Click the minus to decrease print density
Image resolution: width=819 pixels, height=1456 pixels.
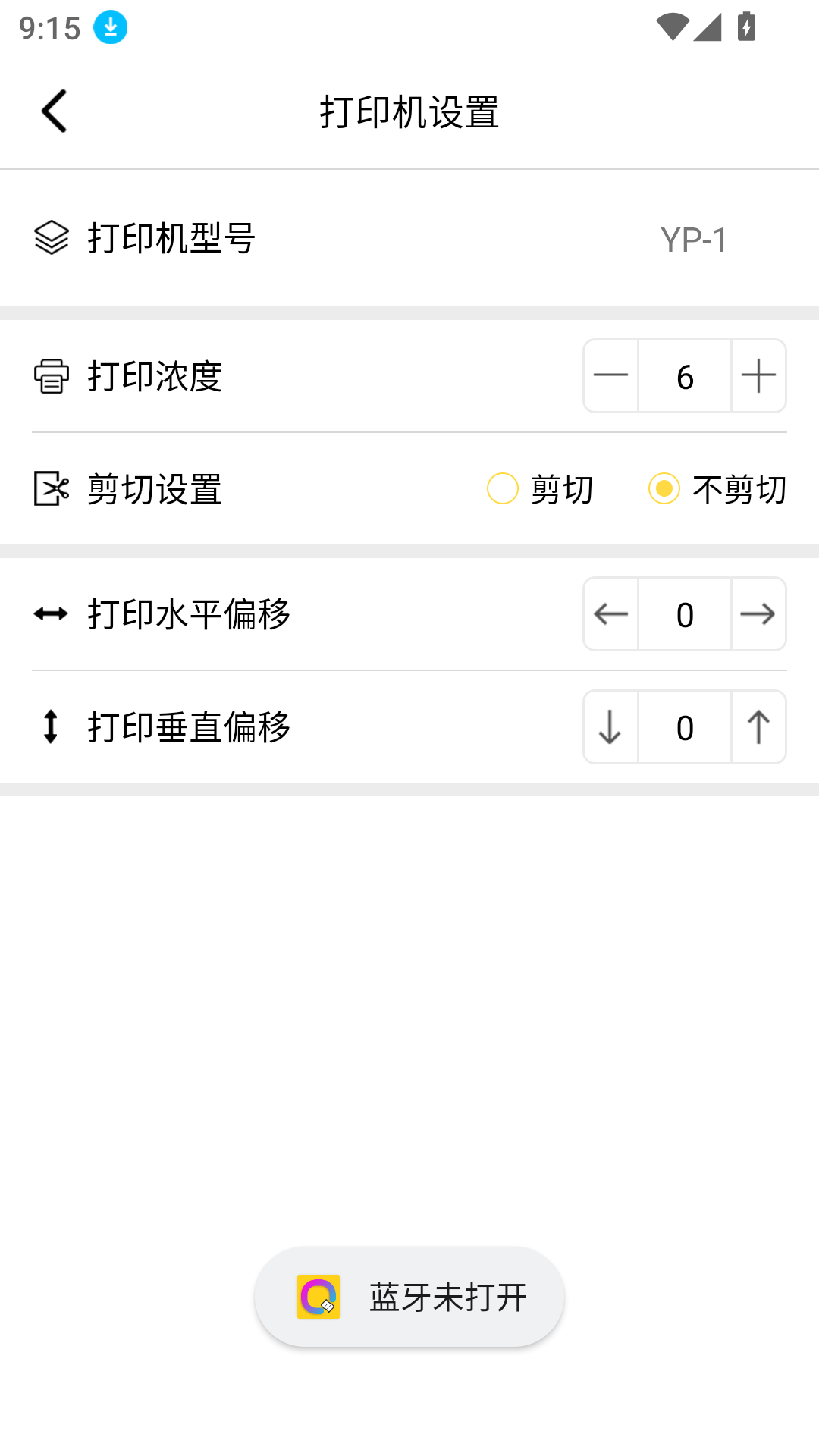[x=610, y=376]
